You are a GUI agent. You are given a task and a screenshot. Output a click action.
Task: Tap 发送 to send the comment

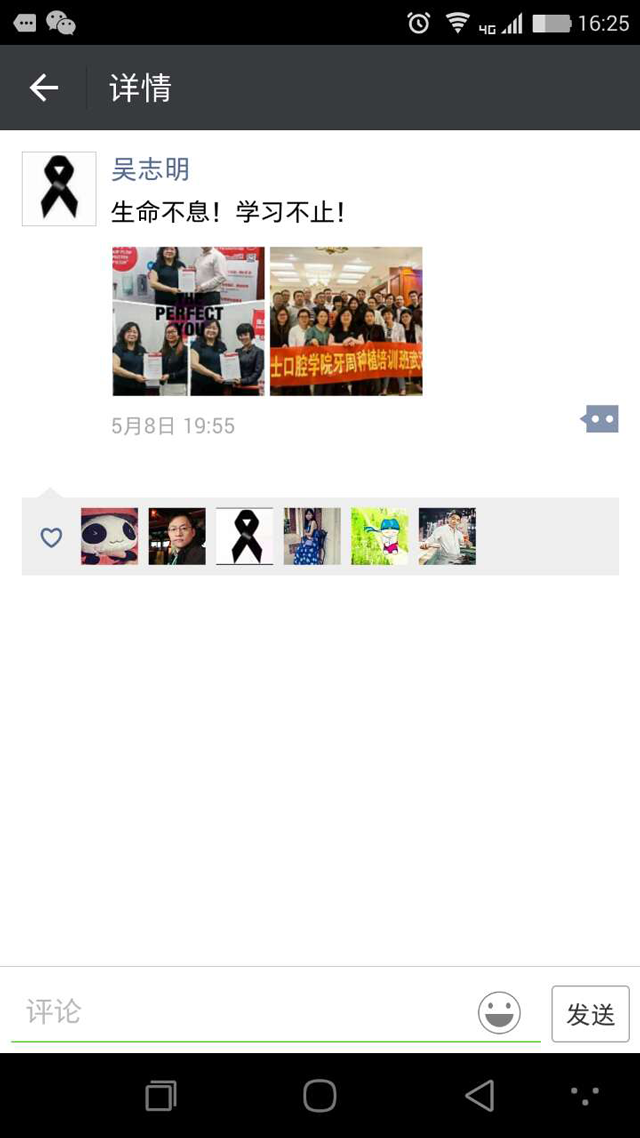pos(590,1014)
